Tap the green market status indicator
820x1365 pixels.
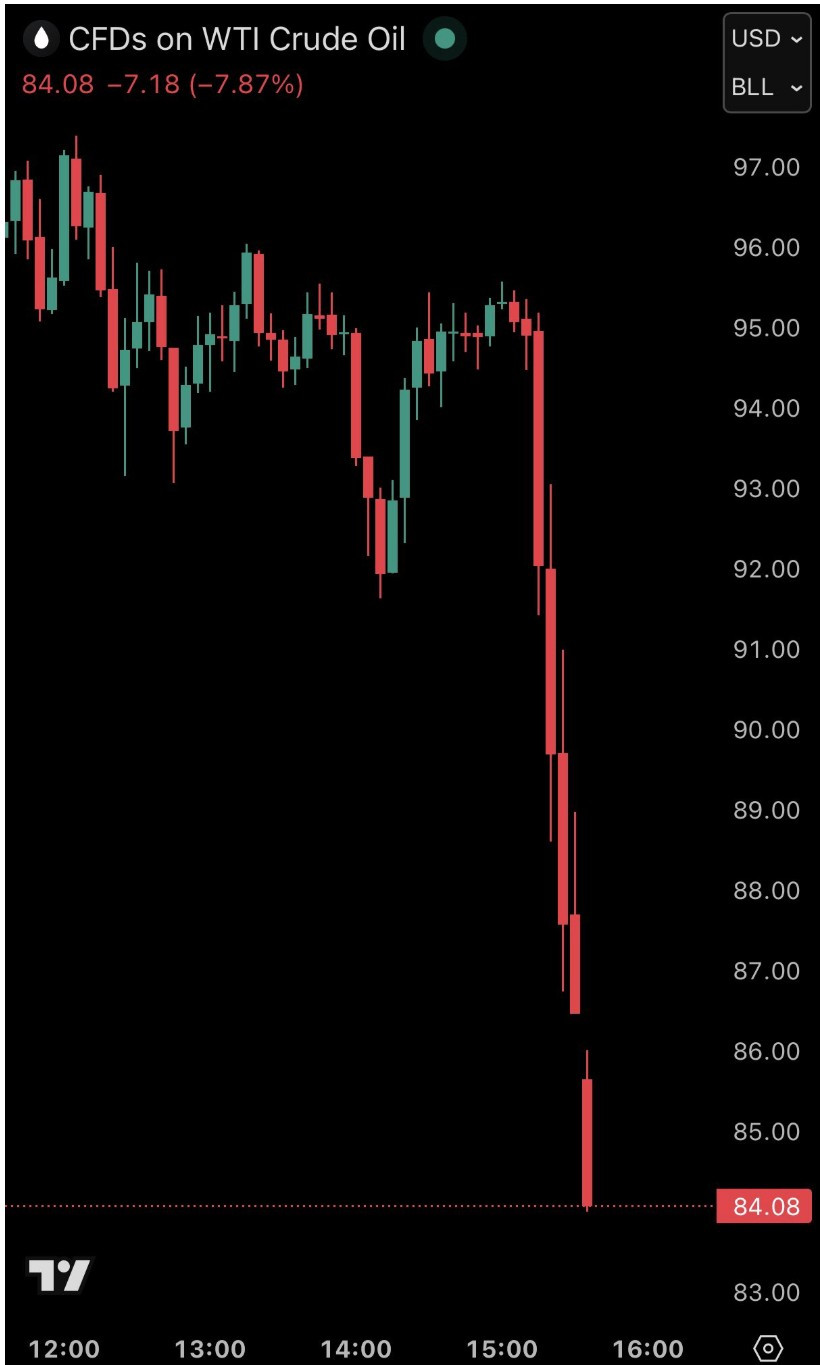click(x=445, y=40)
